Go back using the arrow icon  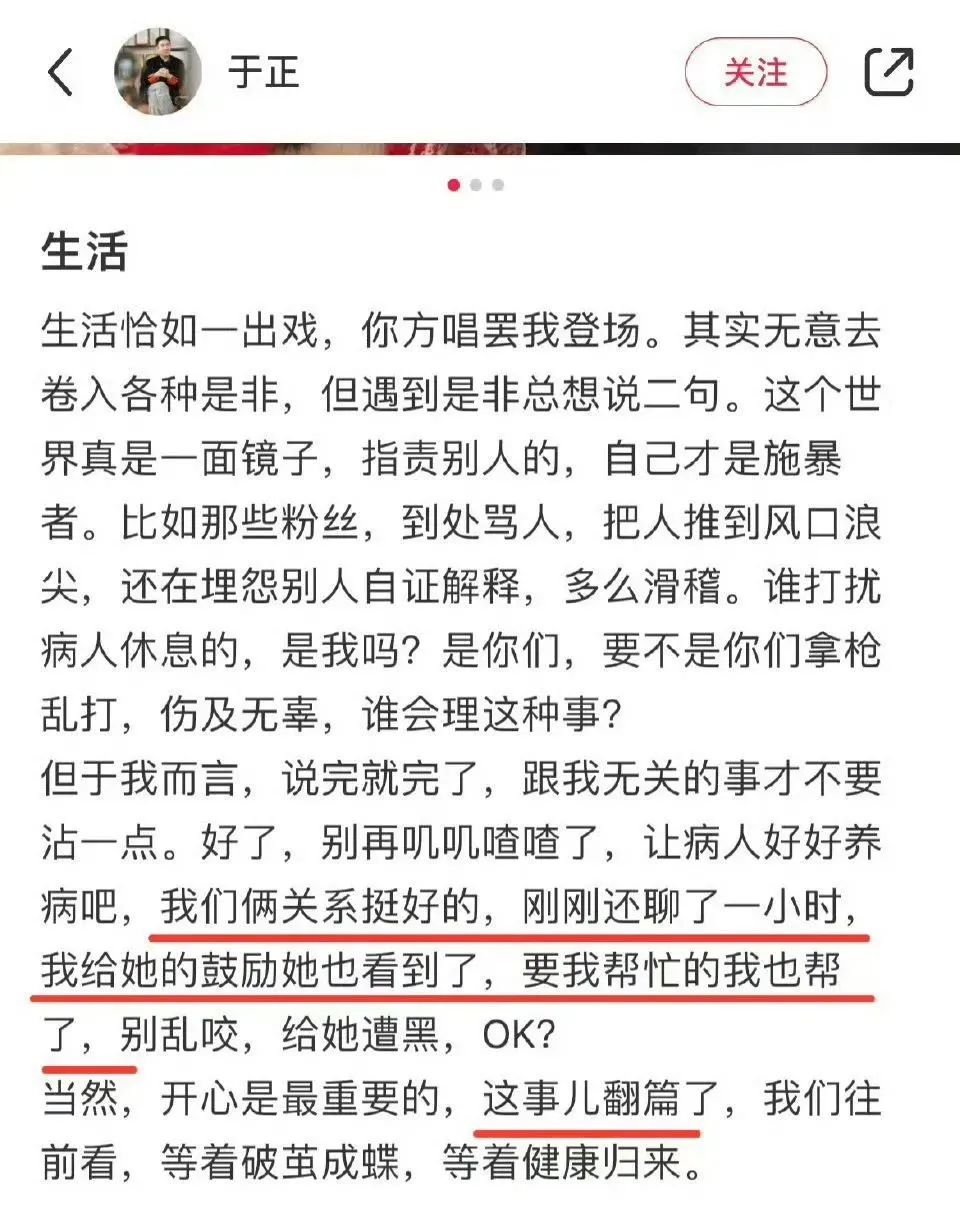point(60,73)
